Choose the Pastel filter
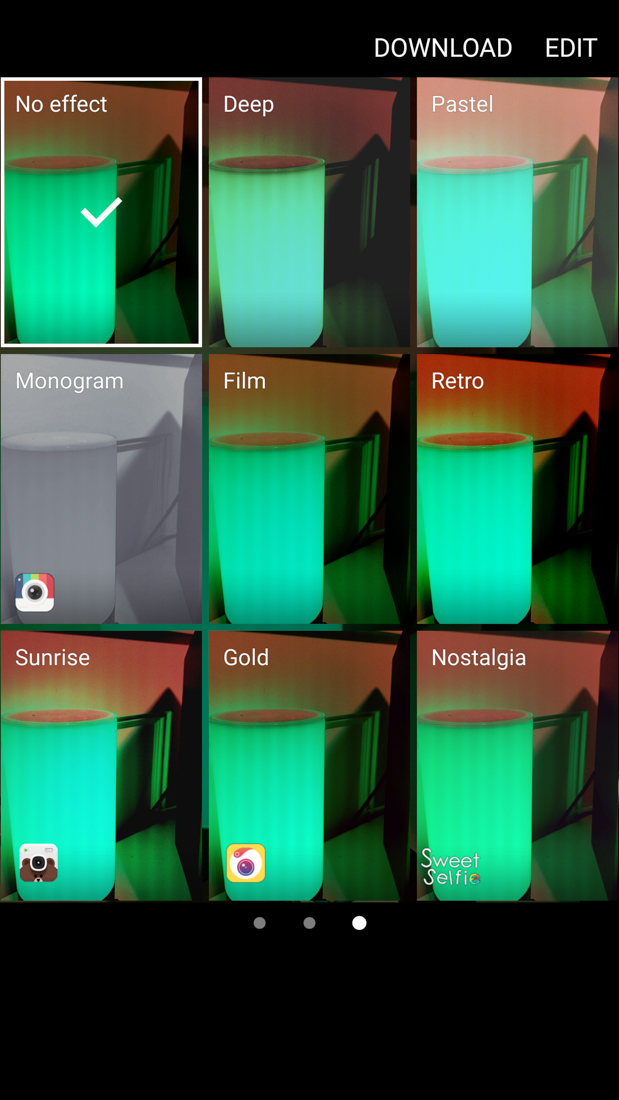The width and height of the screenshot is (619, 1100). [516, 212]
